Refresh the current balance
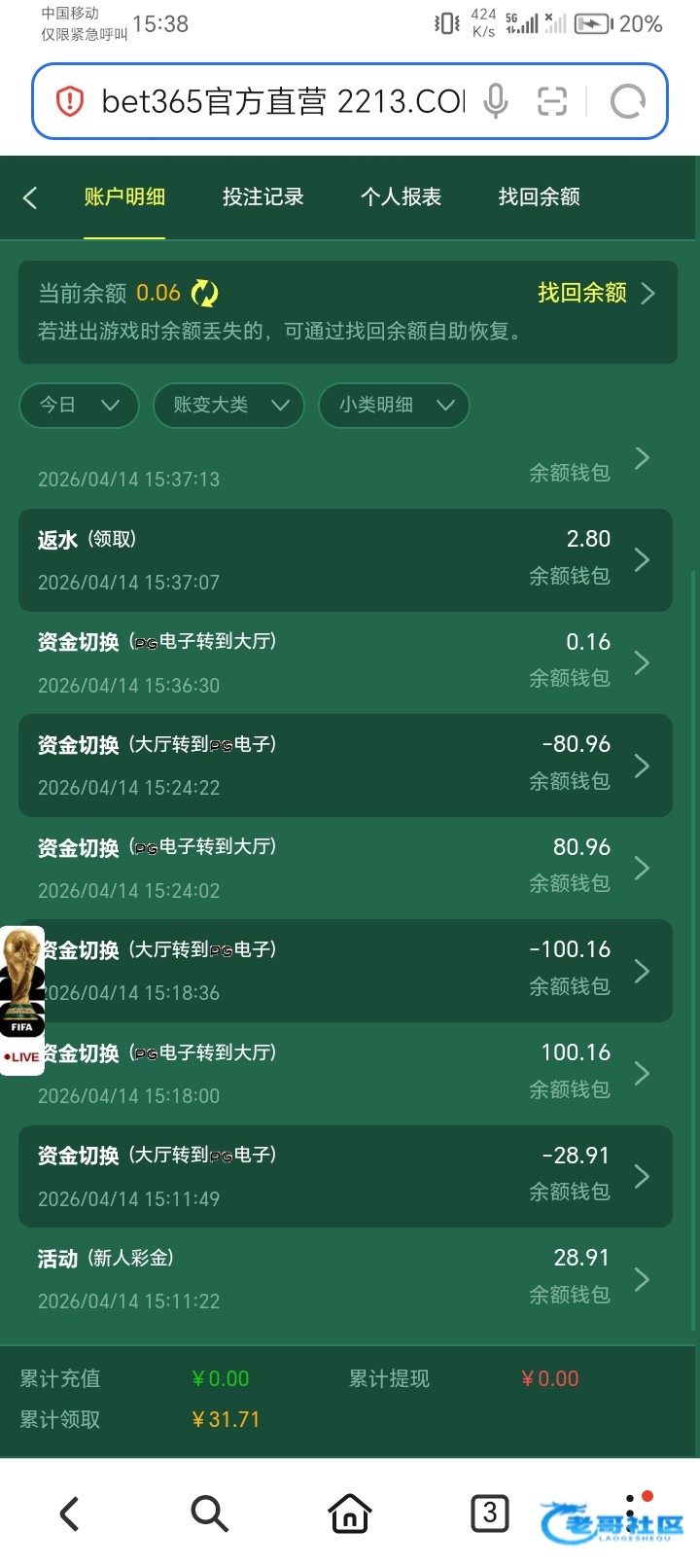The height and width of the screenshot is (1568, 700). coord(205,293)
